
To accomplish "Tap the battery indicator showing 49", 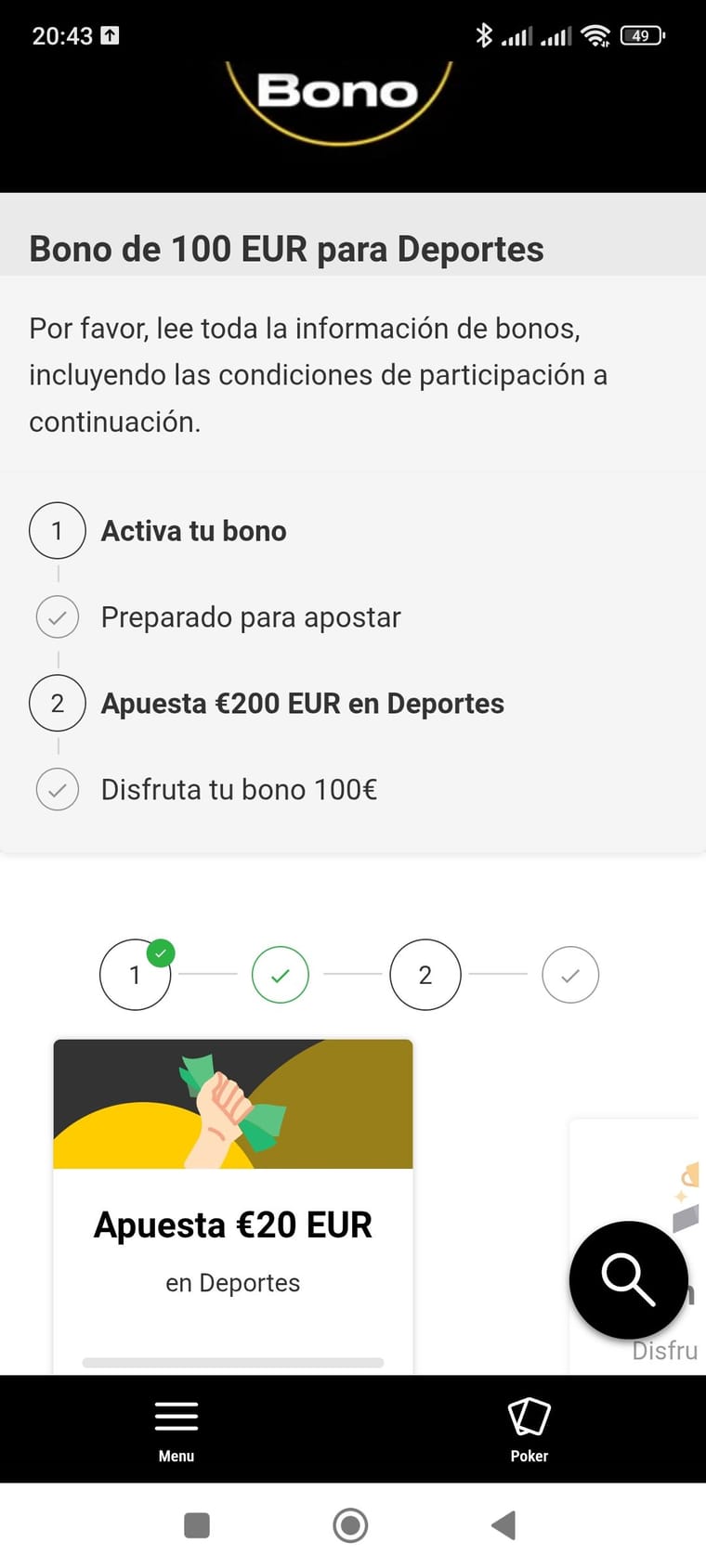I will pos(640,34).
